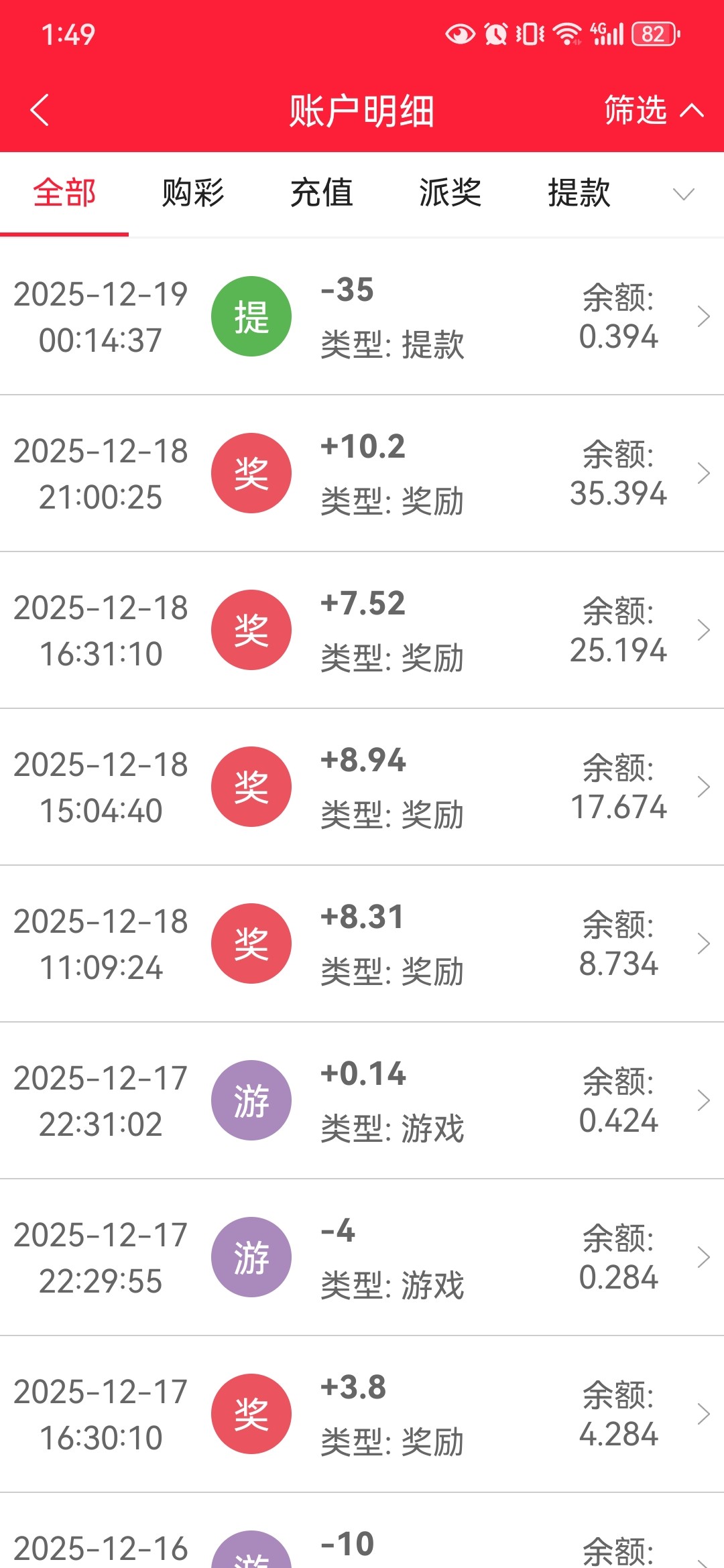This screenshot has width=724, height=1568.
Task: Open the 筛选 filter option
Action: click(x=653, y=111)
